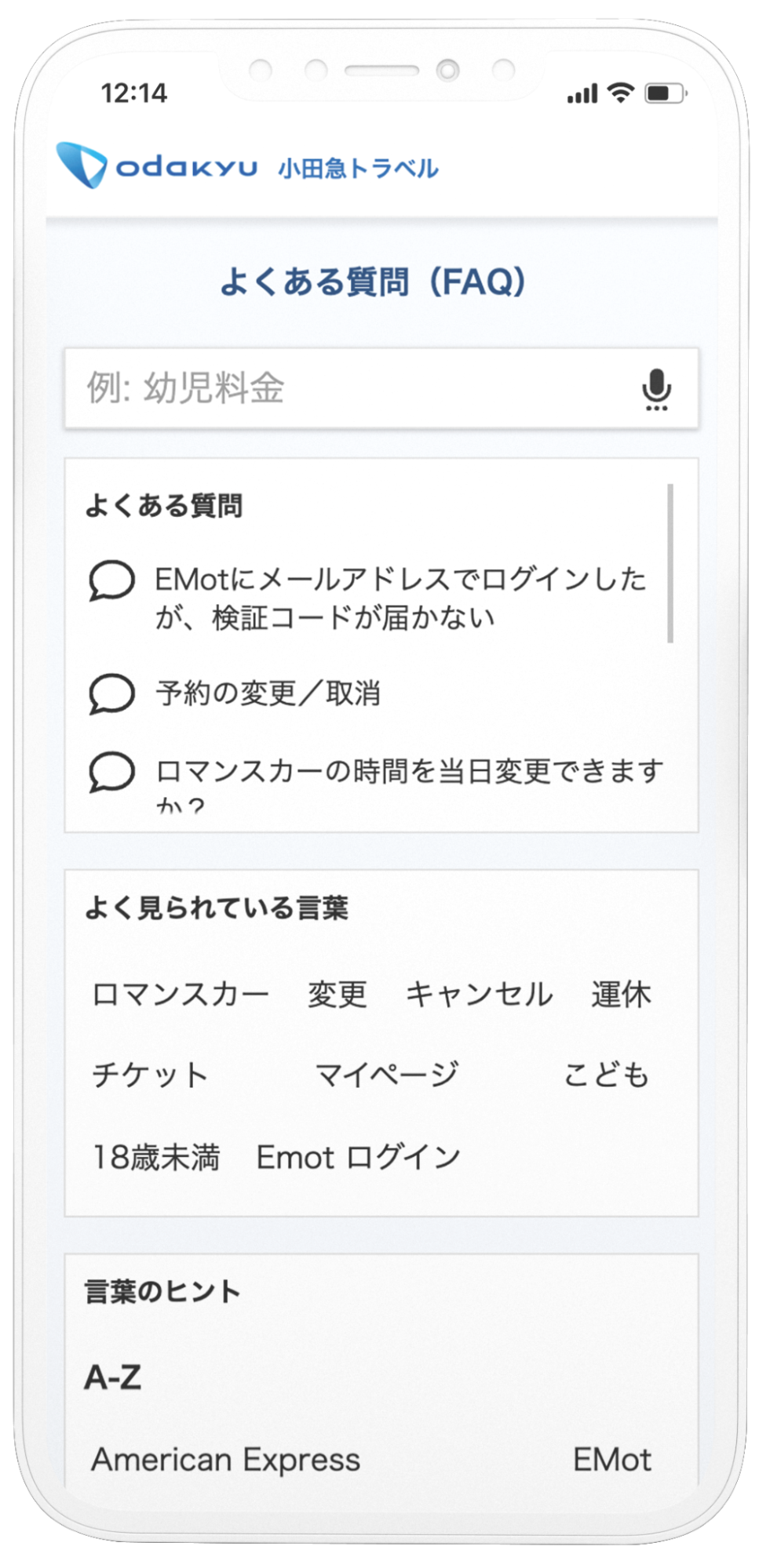This screenshot has height=1568, width=759.
Task: Select the こども keyword
Action: click(x=607, y=1075)
